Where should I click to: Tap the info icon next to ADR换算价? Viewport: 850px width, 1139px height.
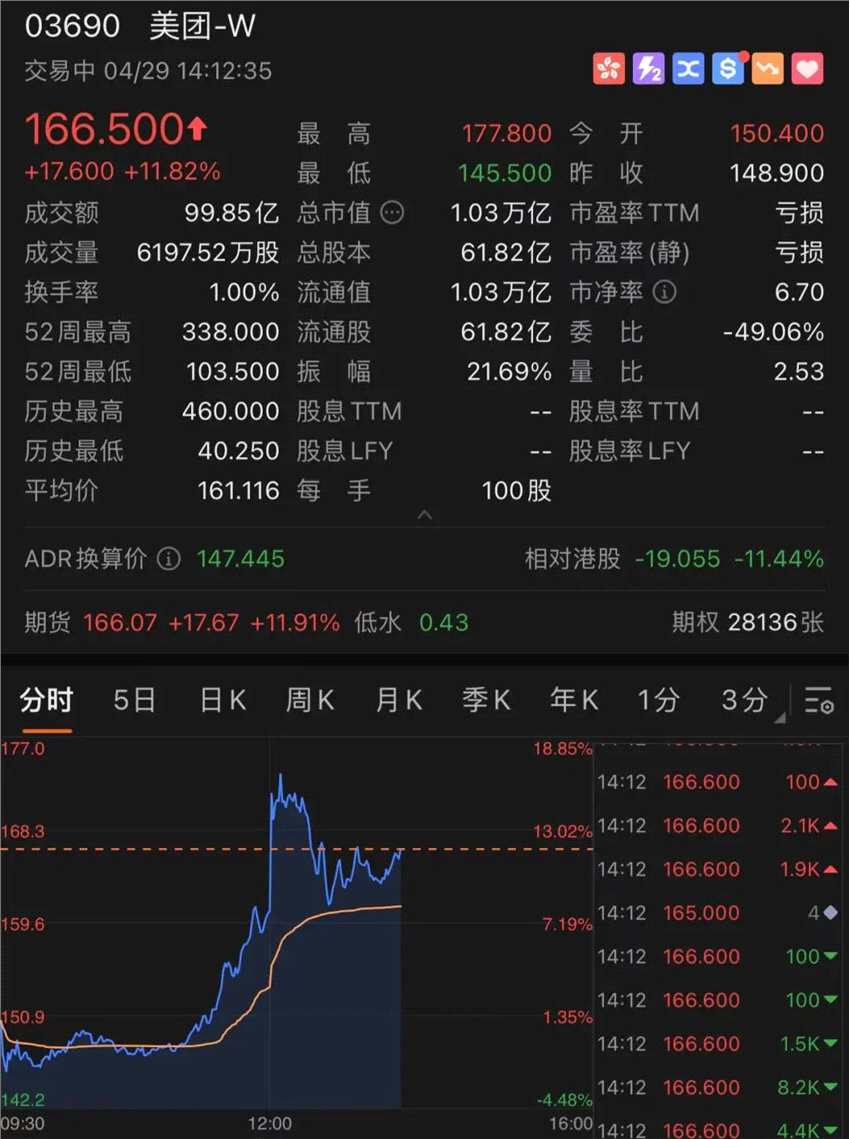169,559
